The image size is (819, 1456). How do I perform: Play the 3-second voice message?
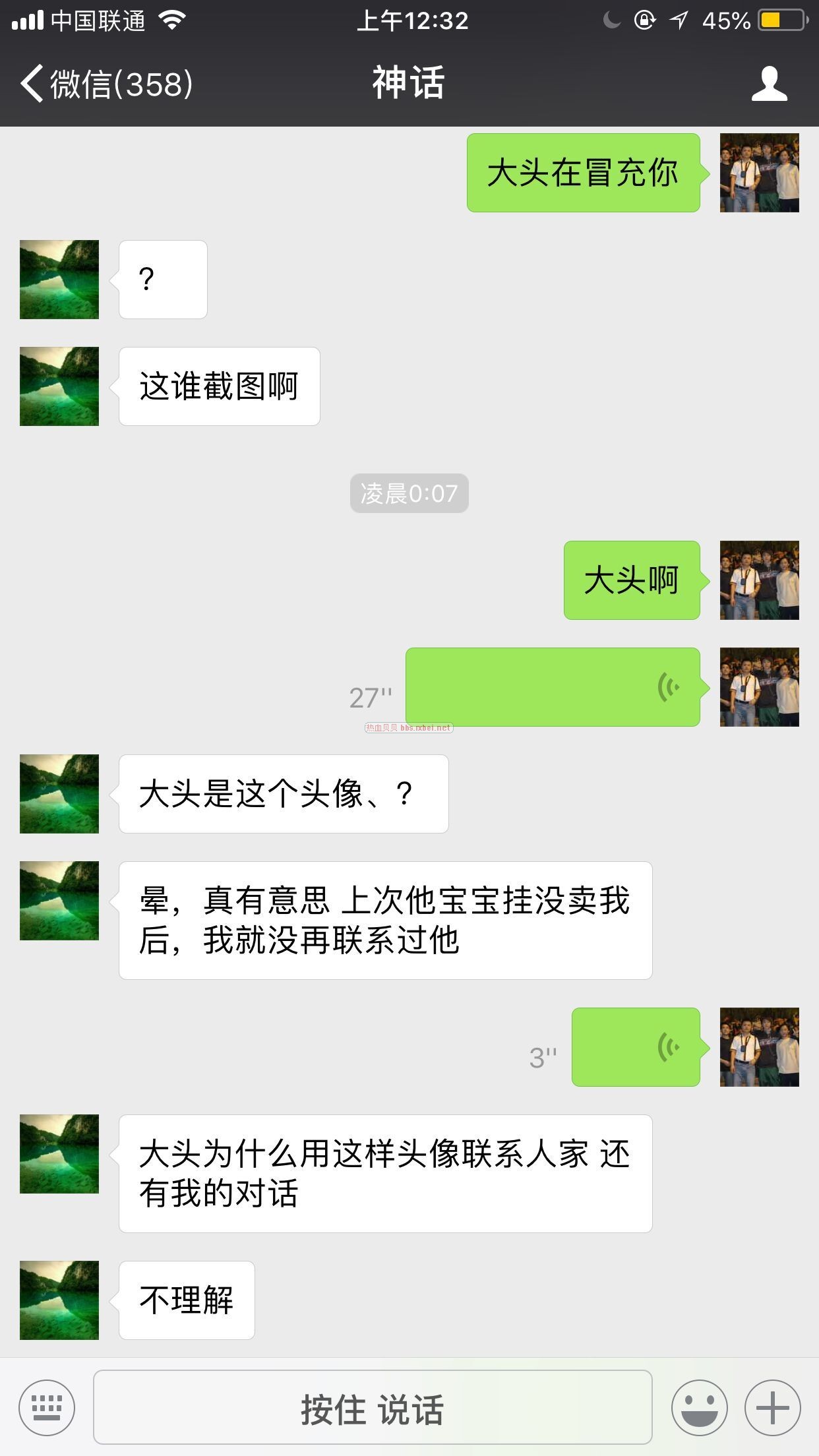point(635,1047)
